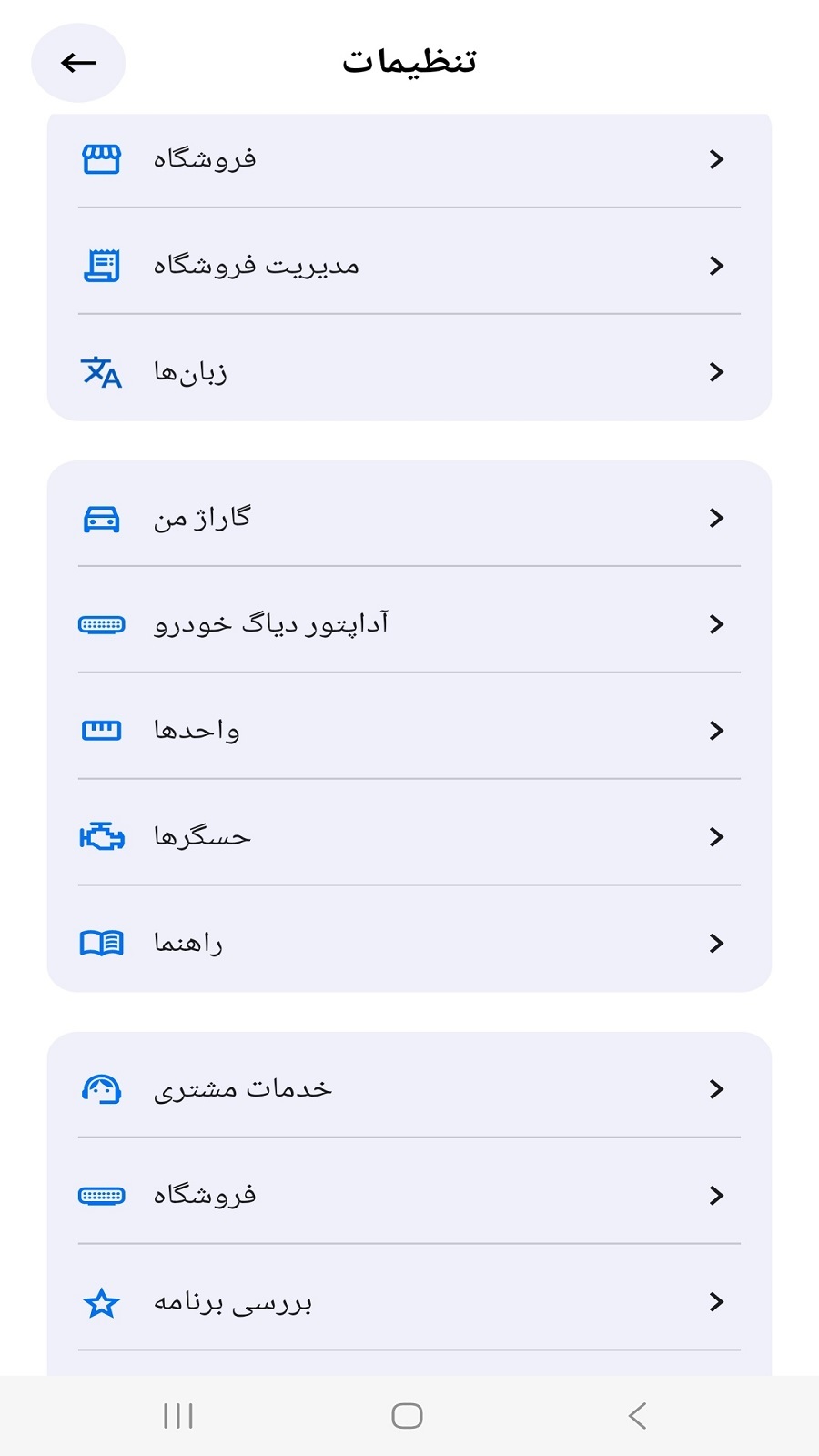Click the store management receipt icon
The image size is (819, 1456).
(102, 265)
